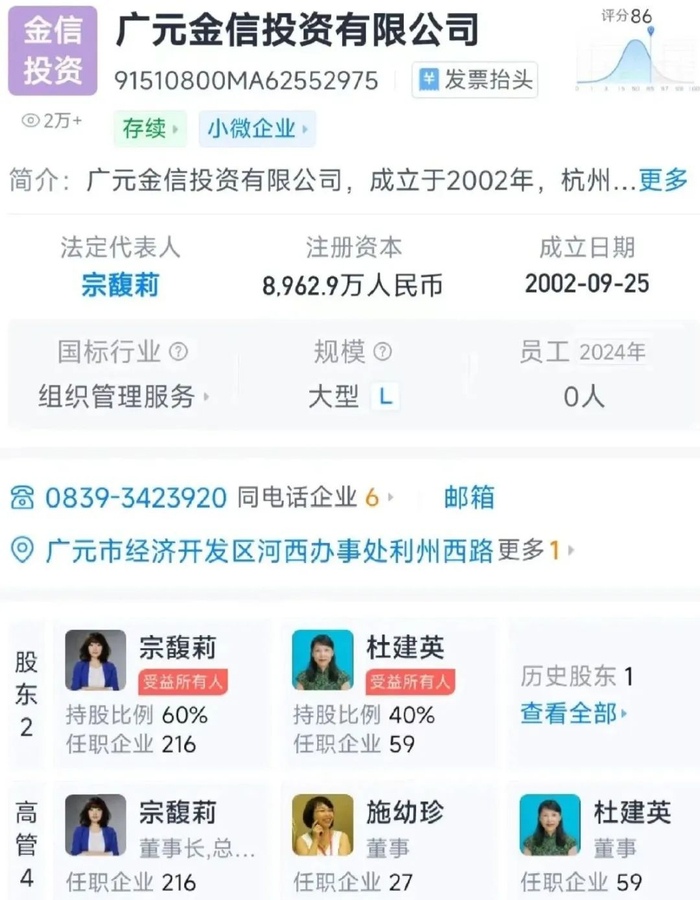Show 国标行业 help info icon
Viewport: 700px width, 900px height.
pyautogui.click(x=178, y=352)
